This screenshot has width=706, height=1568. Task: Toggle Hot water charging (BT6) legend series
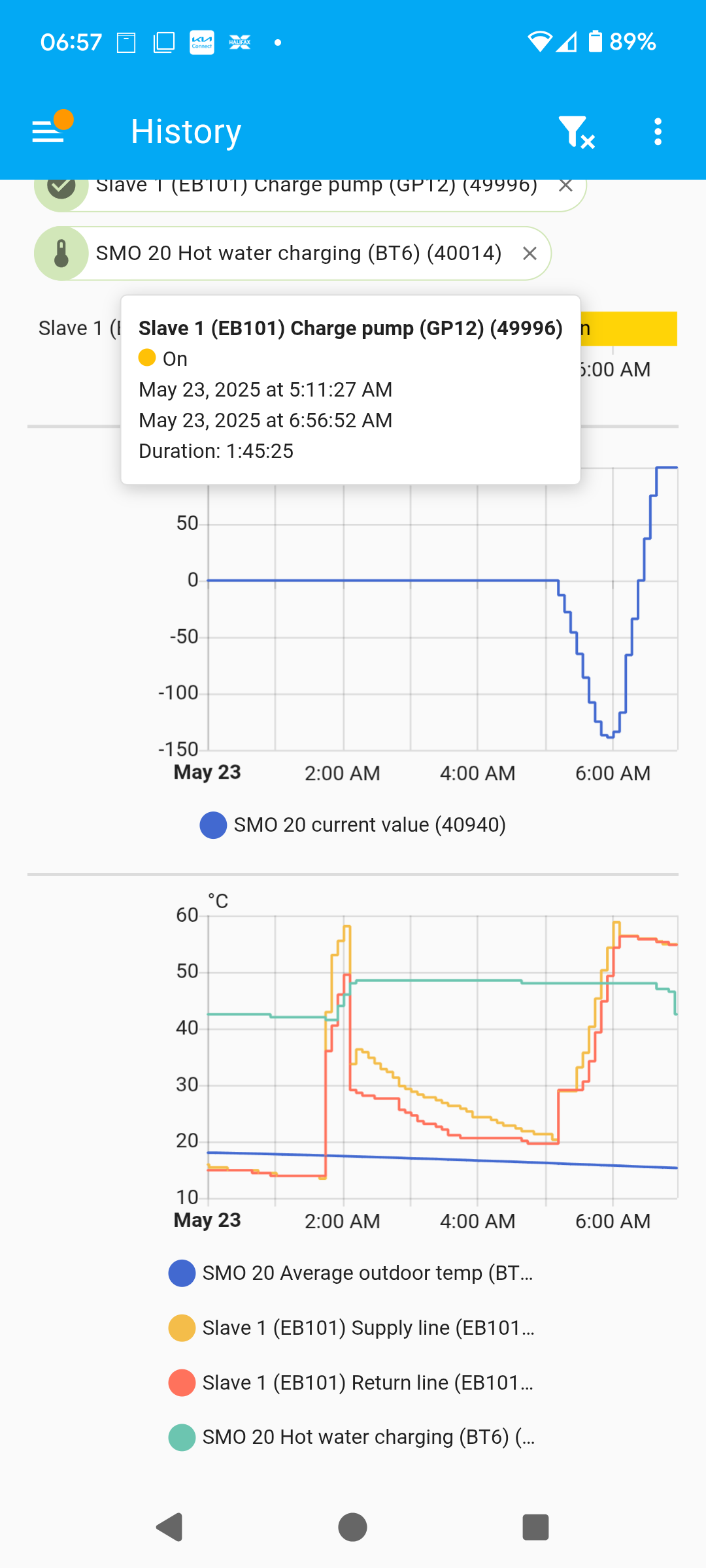click(x=352, y=1437)
